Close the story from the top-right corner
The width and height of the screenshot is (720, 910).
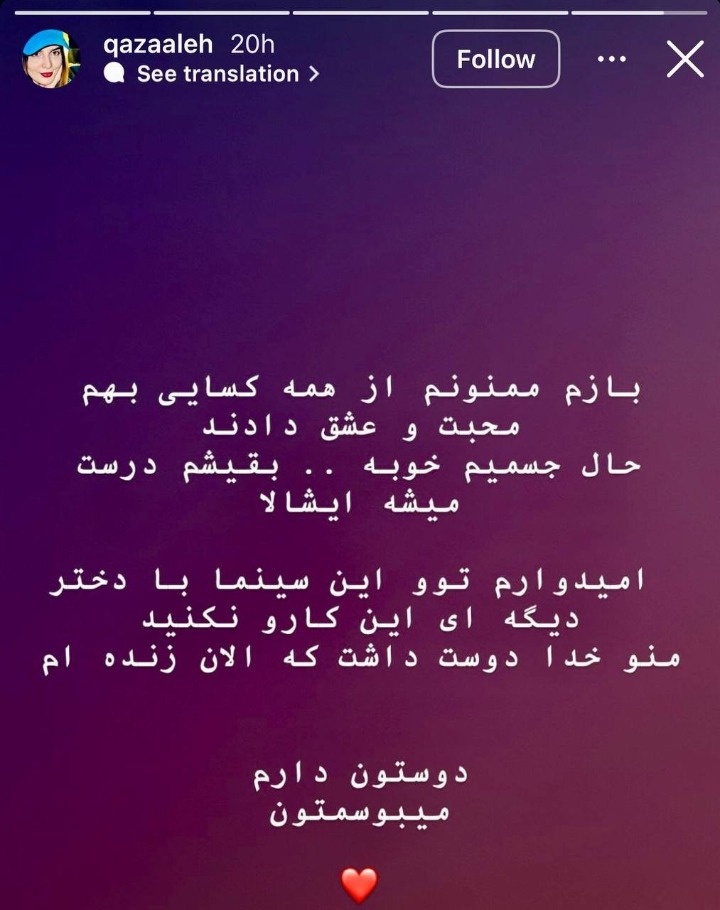coord(684,59)
